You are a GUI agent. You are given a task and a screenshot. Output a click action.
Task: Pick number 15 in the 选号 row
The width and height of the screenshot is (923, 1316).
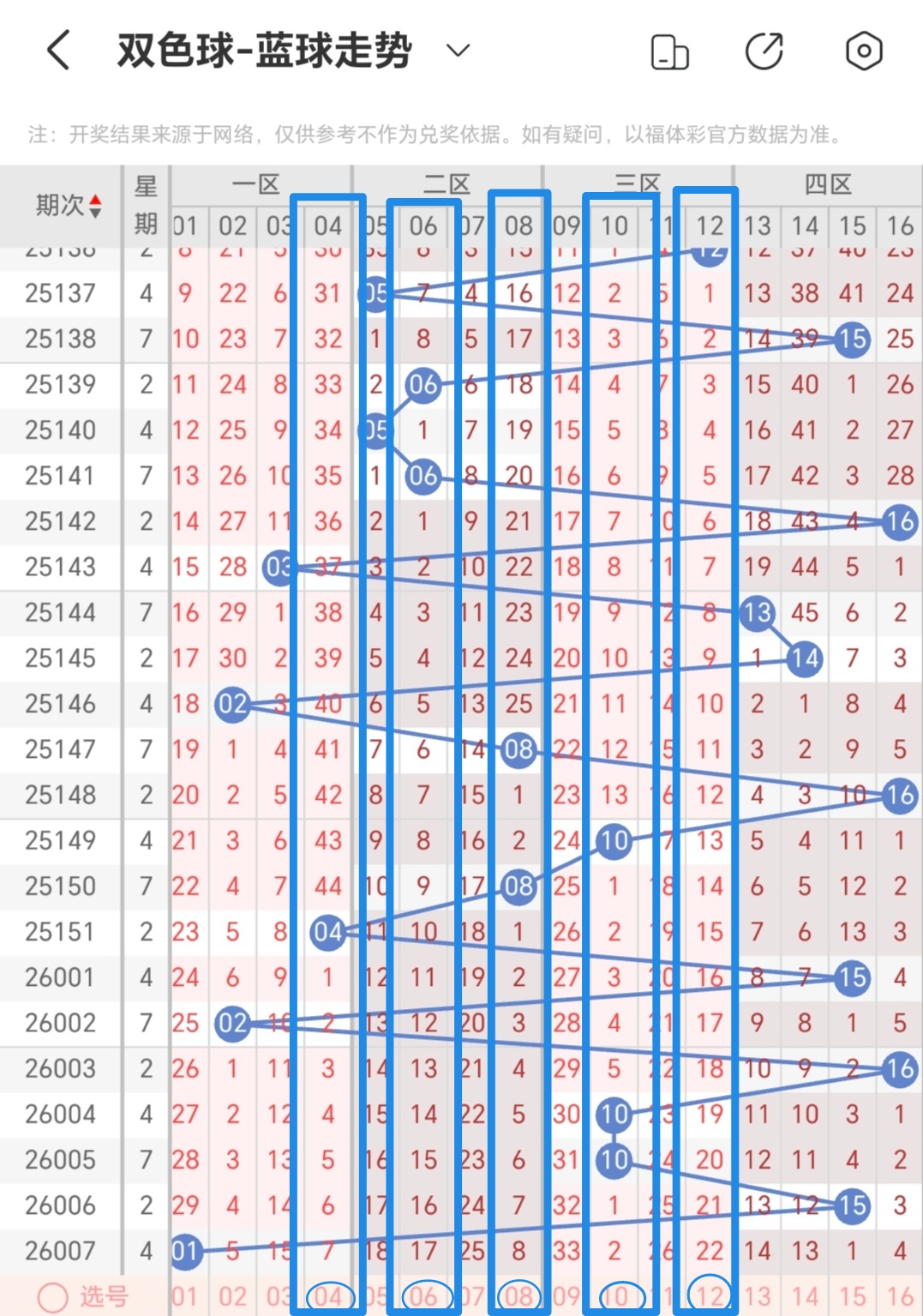(852, 1296)
